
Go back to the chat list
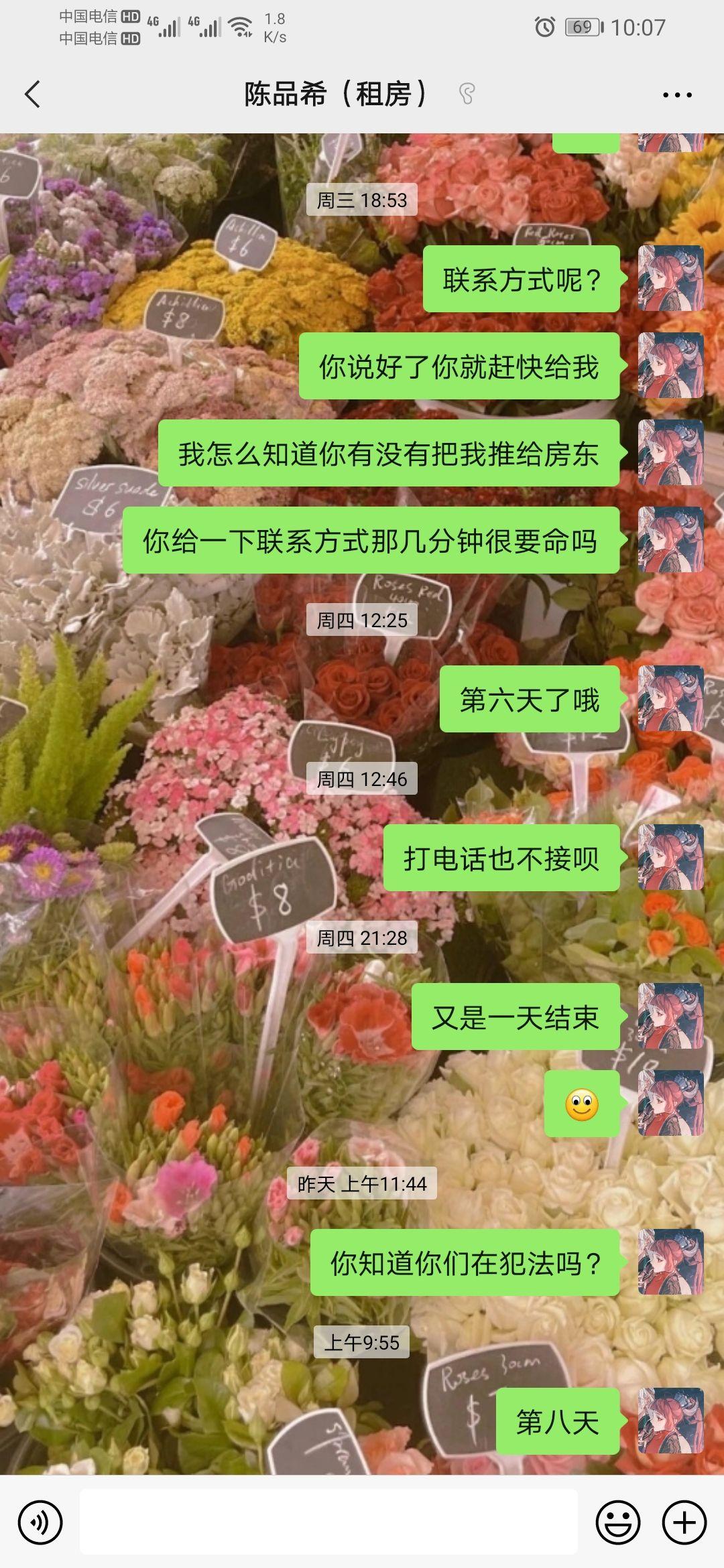(x=32, y=94)
